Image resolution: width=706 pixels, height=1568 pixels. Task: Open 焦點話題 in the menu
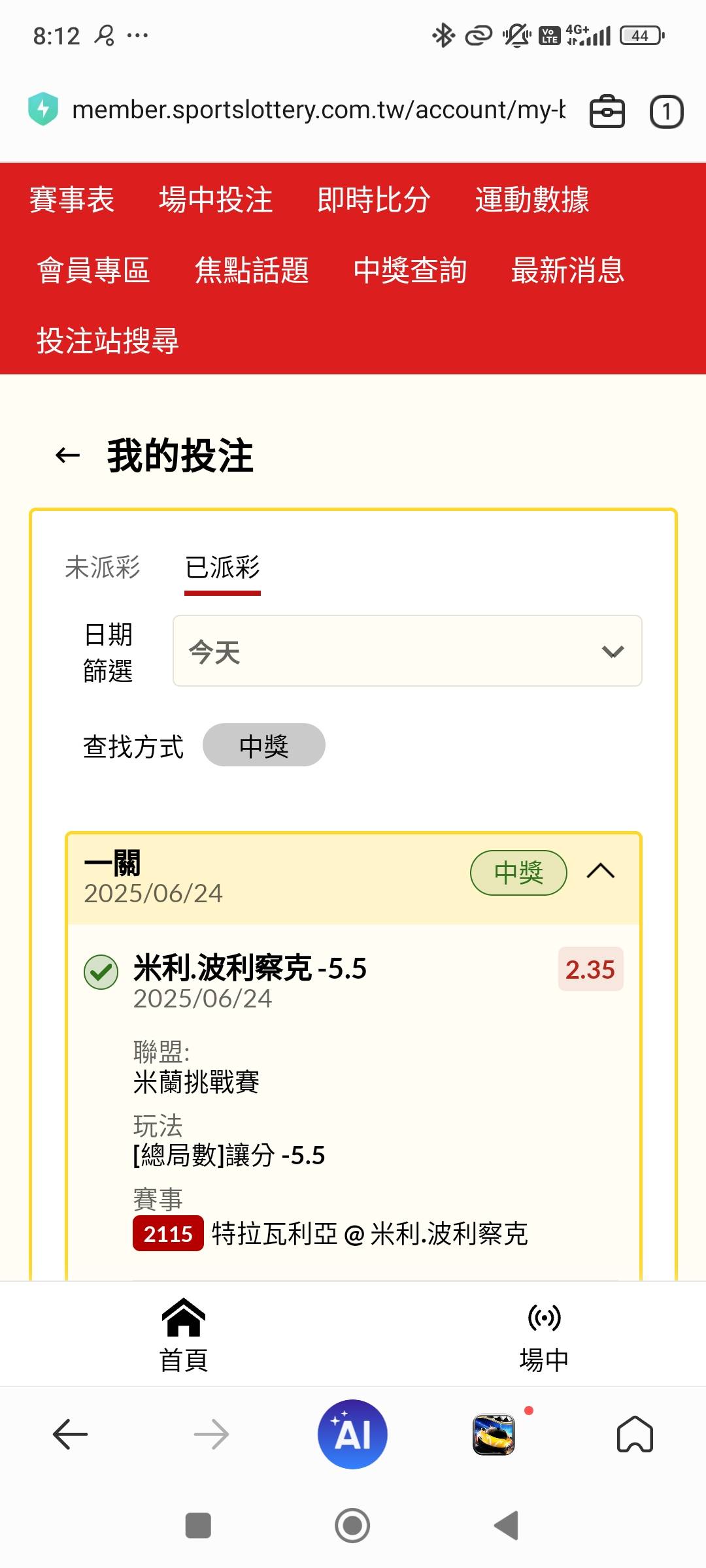252,270
